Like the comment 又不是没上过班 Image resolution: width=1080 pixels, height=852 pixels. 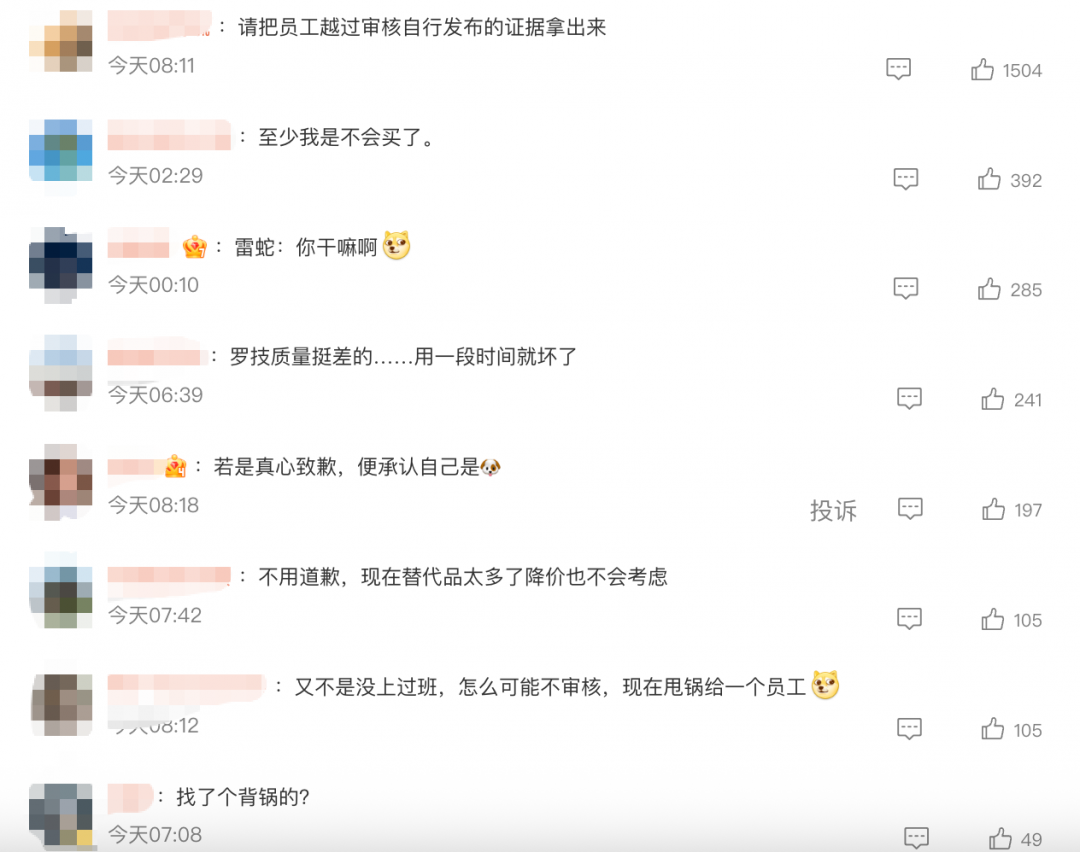992,730
